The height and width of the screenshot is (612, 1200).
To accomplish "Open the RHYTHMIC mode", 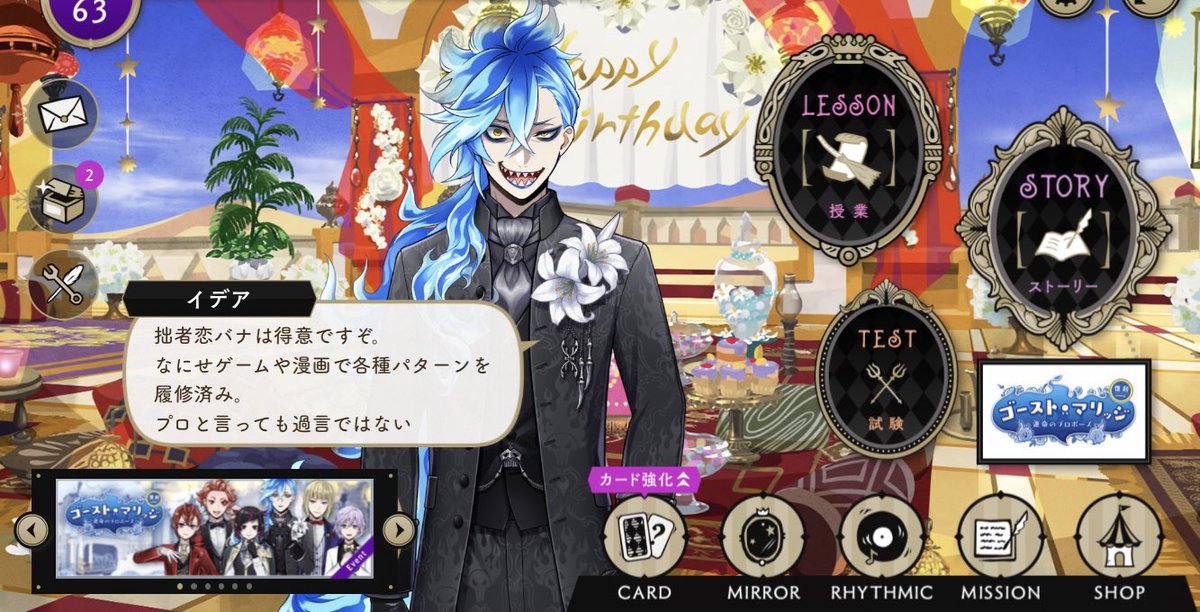I will tap(881, 538).
